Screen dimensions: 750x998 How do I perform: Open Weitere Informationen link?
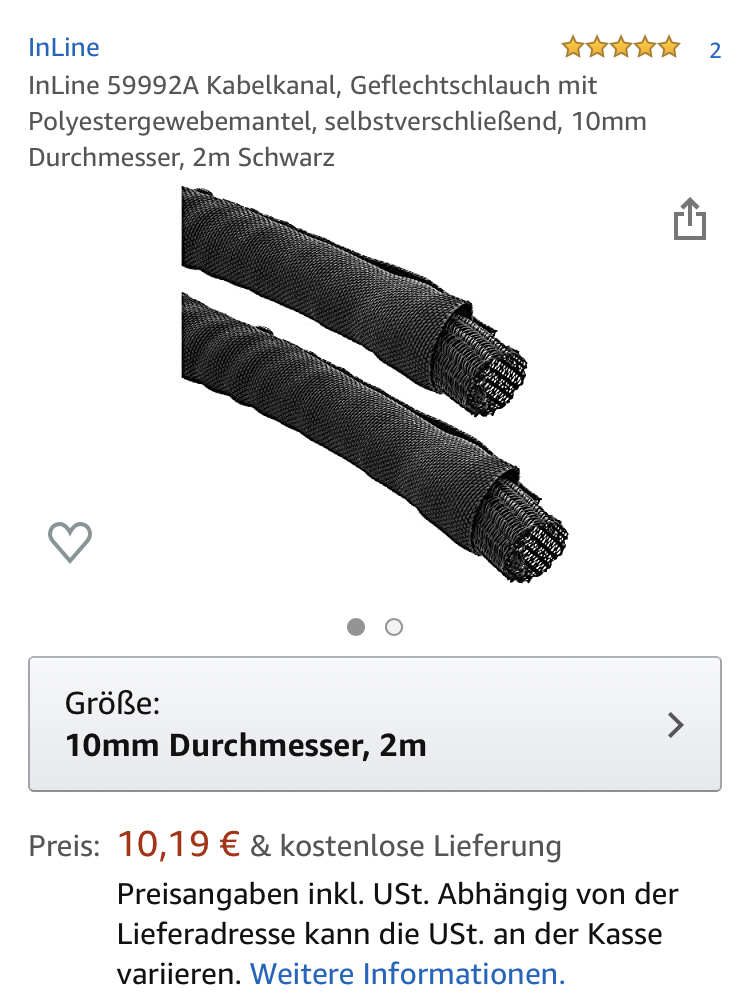(x=407, y=972)
